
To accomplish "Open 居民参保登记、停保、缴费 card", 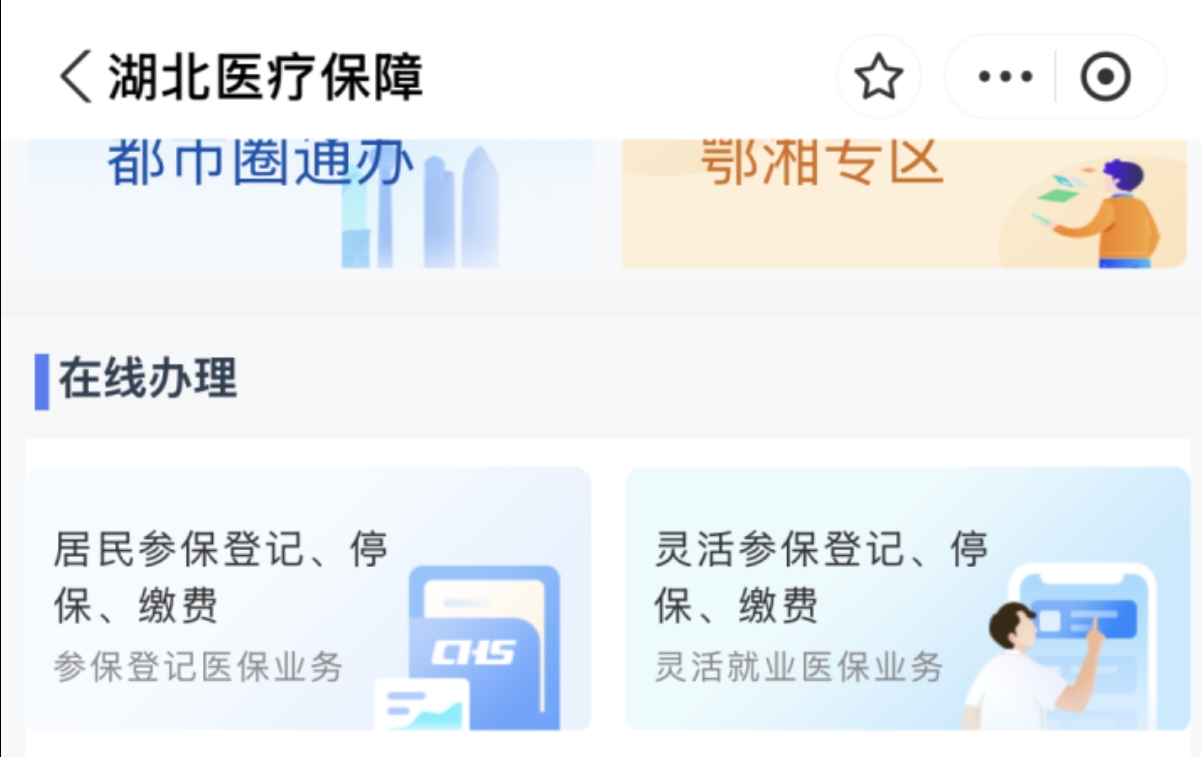I will (x=308, y=598).
